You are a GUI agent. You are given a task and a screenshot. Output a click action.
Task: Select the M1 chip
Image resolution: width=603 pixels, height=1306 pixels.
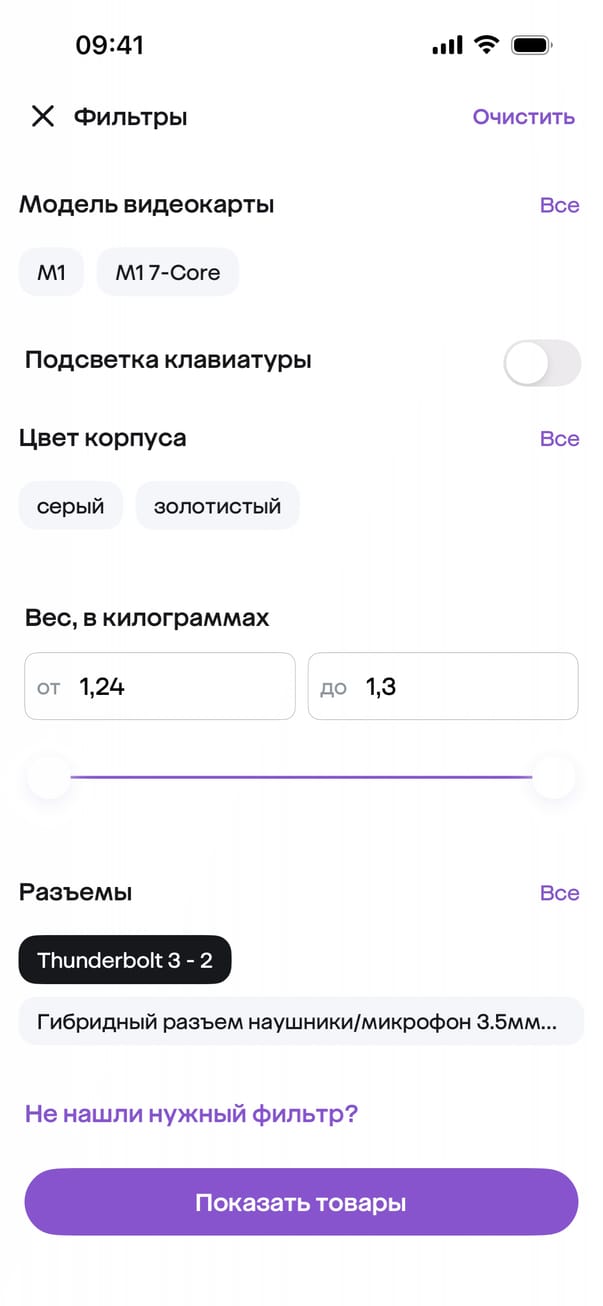pos(51,272)
